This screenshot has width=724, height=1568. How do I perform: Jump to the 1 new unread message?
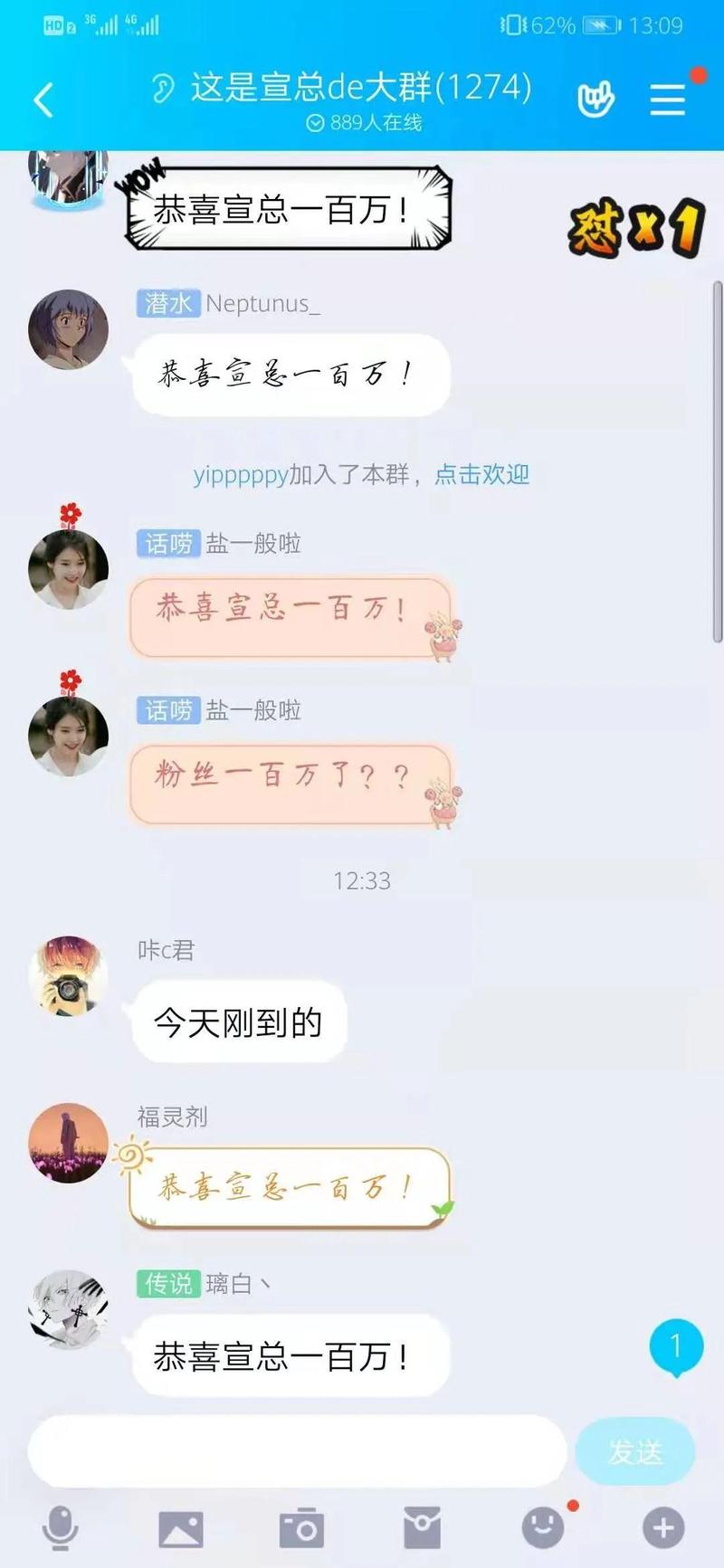tap(676, 1347)
